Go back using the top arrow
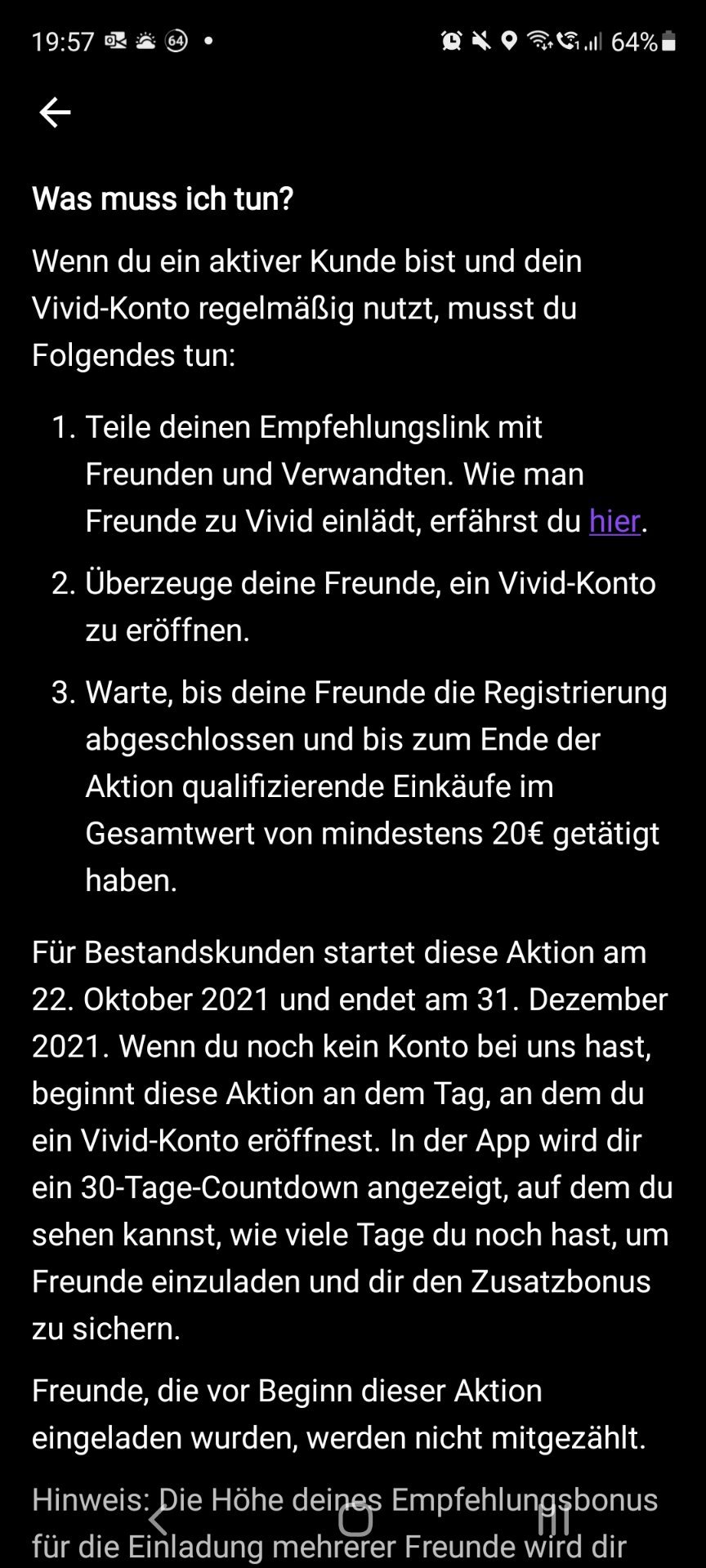This screenshot has height=1568, width=706. [55, 113]
